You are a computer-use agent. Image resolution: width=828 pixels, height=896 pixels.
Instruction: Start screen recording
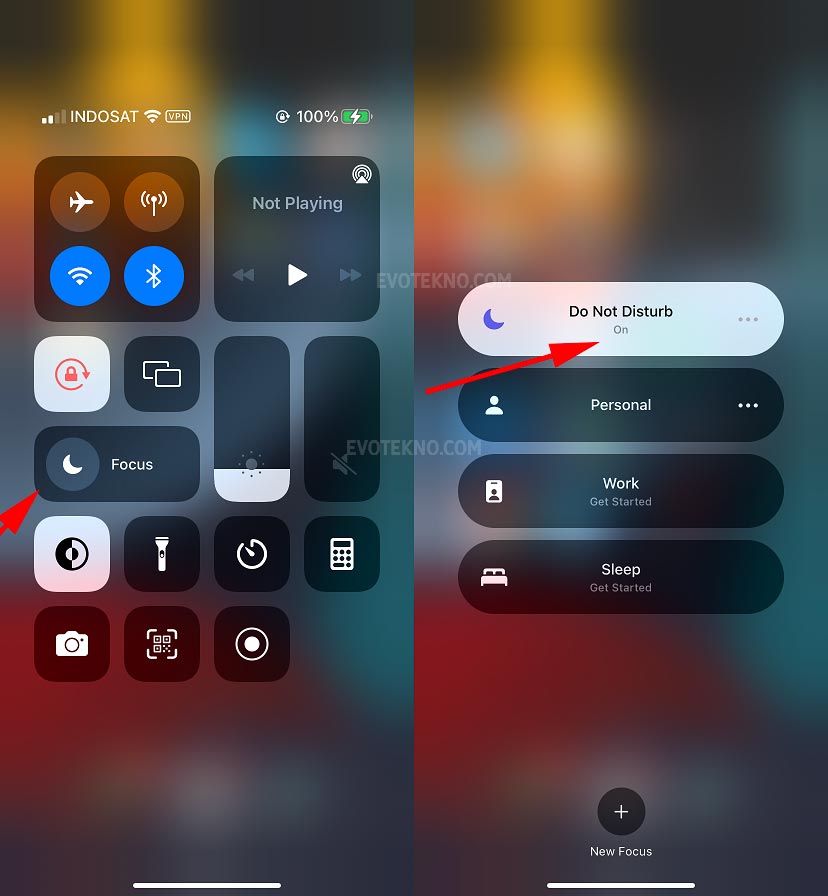[252, 644]
